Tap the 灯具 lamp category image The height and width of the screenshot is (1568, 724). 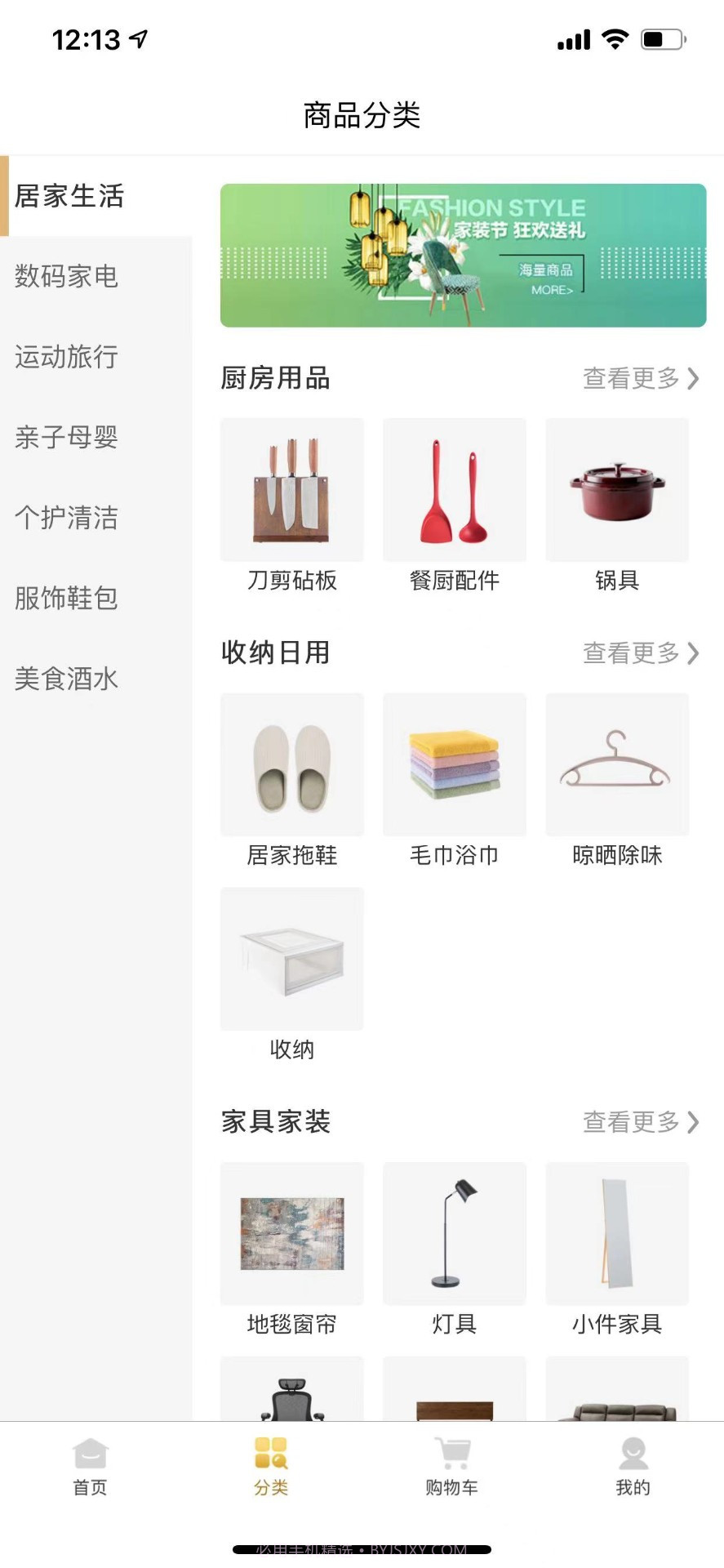point(454,1233)
